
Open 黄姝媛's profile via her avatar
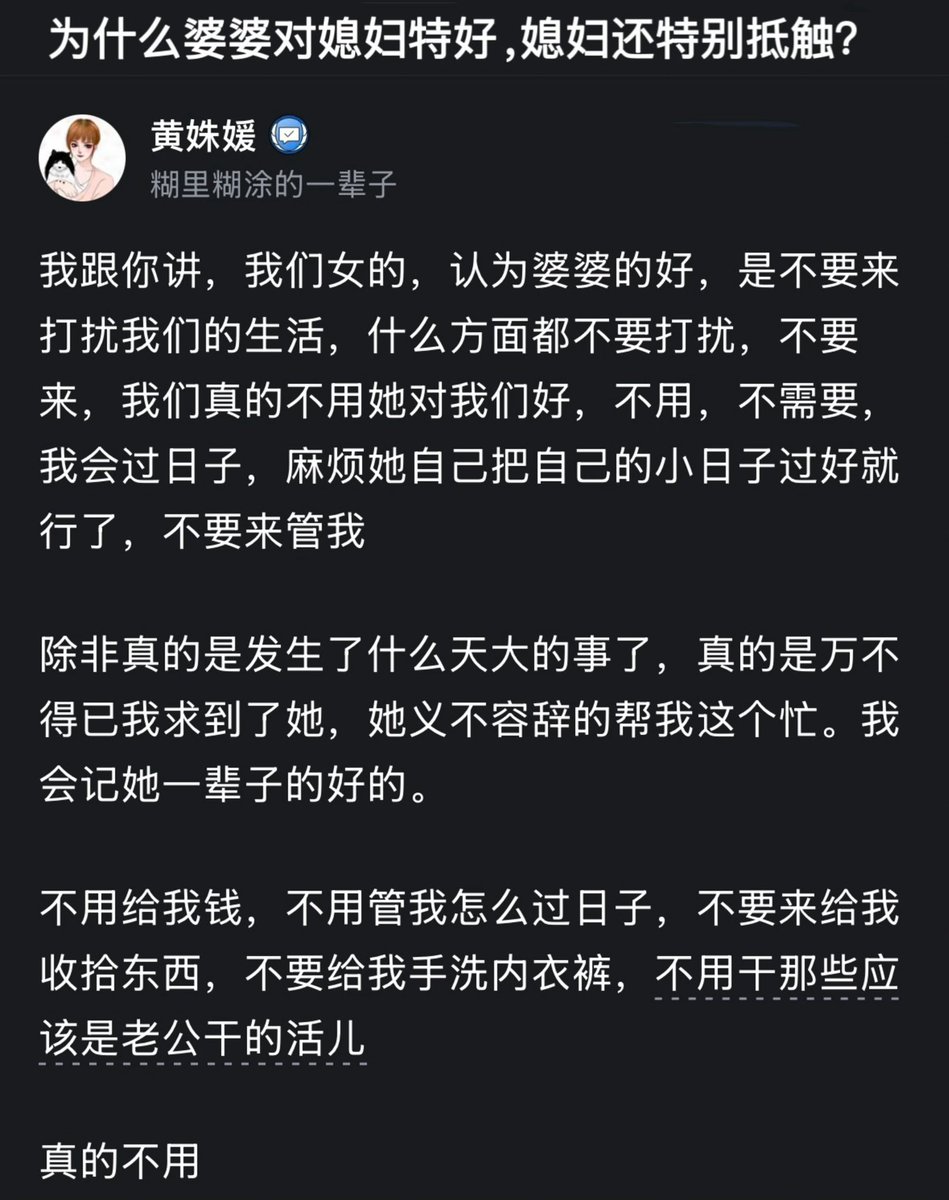tap(82, 158)
